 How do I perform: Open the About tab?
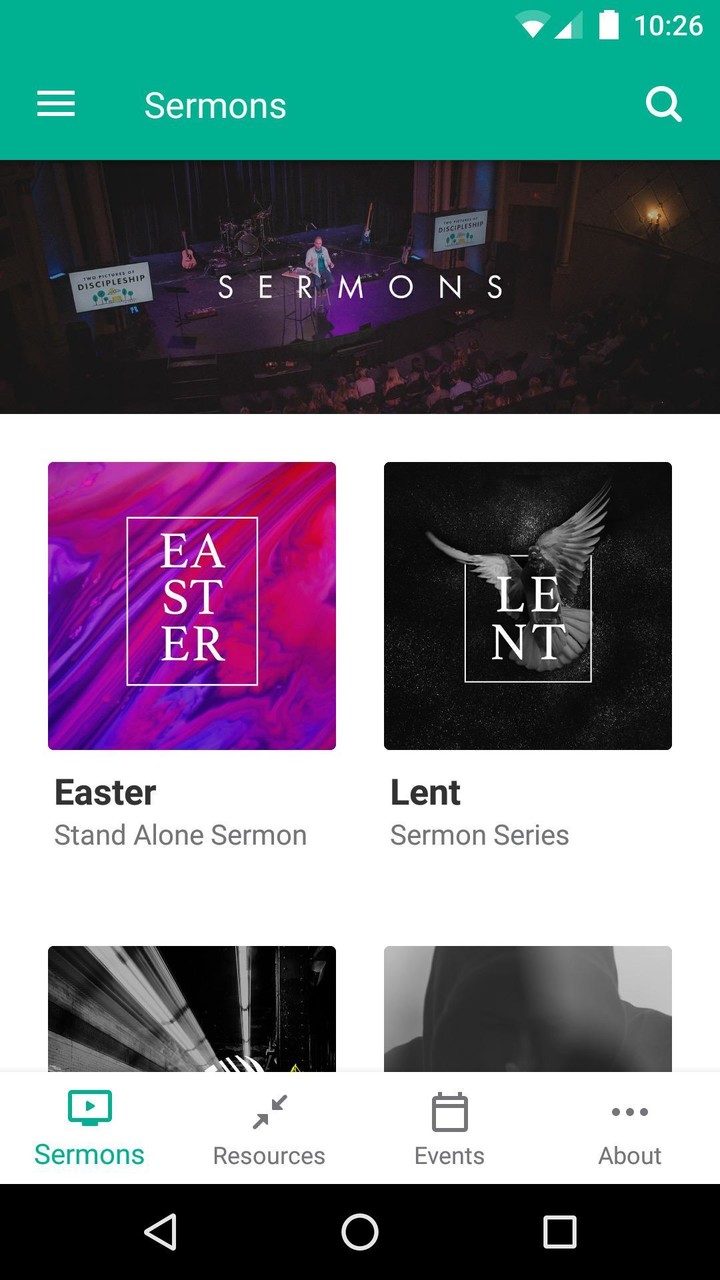click(630, 1130)
